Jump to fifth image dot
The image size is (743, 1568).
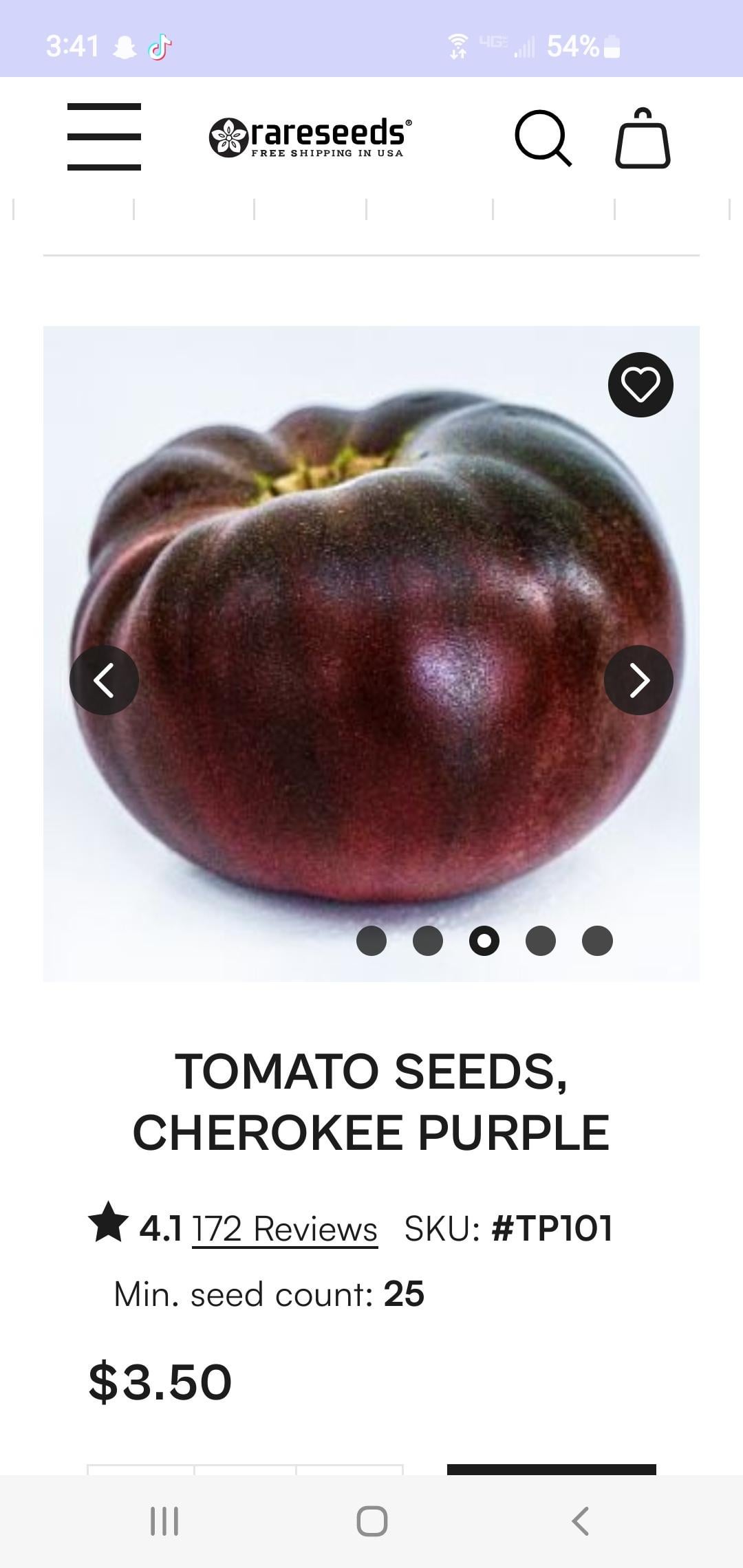597,940
